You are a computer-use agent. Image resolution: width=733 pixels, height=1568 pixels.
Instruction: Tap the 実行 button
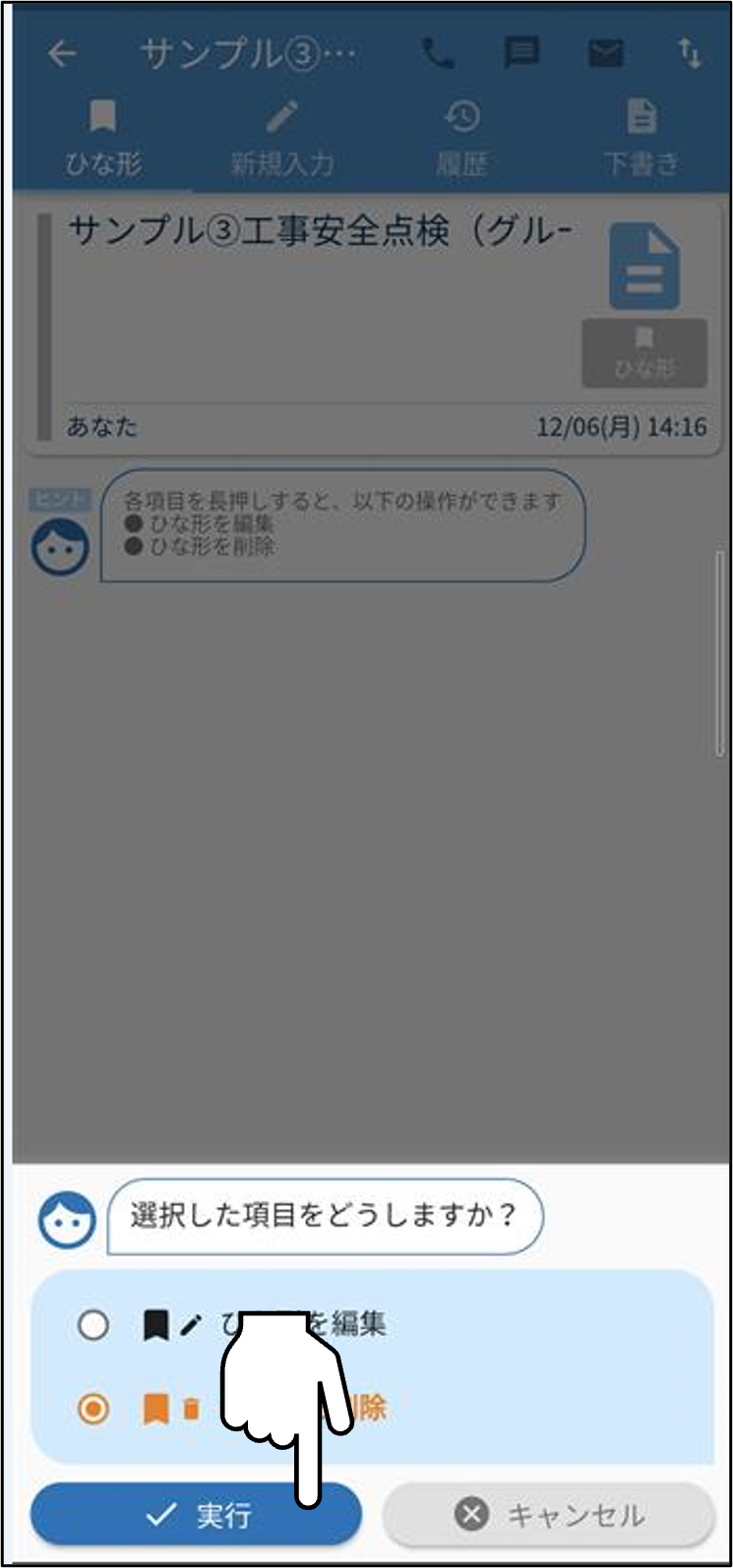pyautogui.click(x=196, y=1514)
